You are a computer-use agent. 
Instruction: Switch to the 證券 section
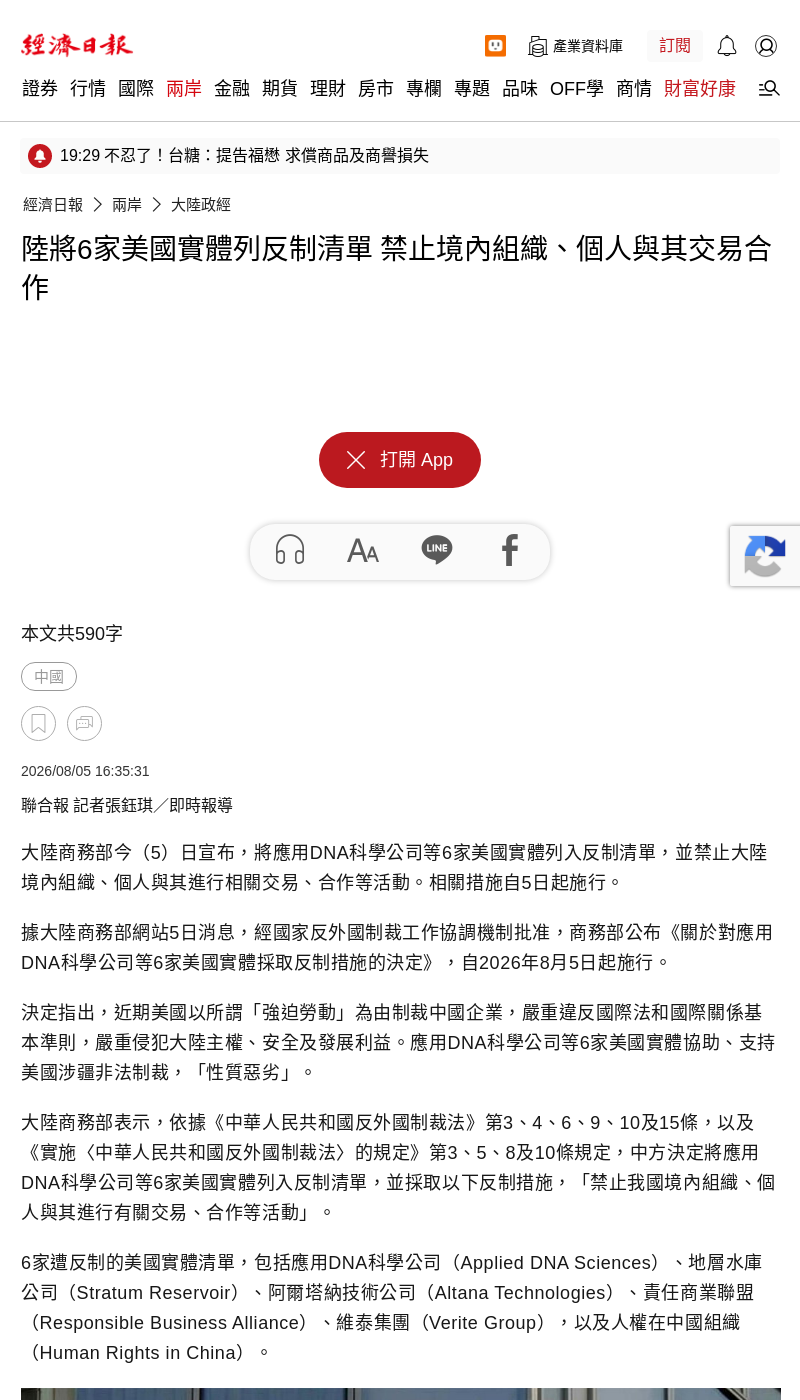pos(40,89)
